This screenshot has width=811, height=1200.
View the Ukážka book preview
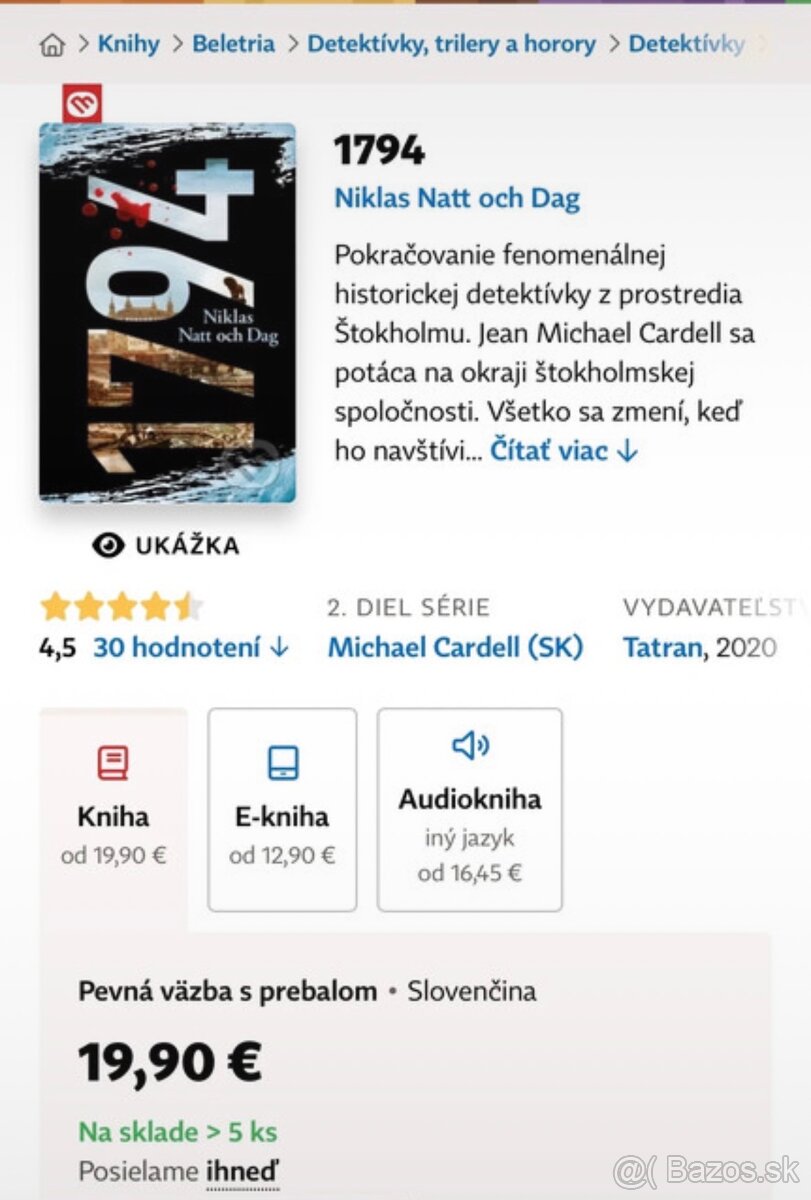[166, 546]
